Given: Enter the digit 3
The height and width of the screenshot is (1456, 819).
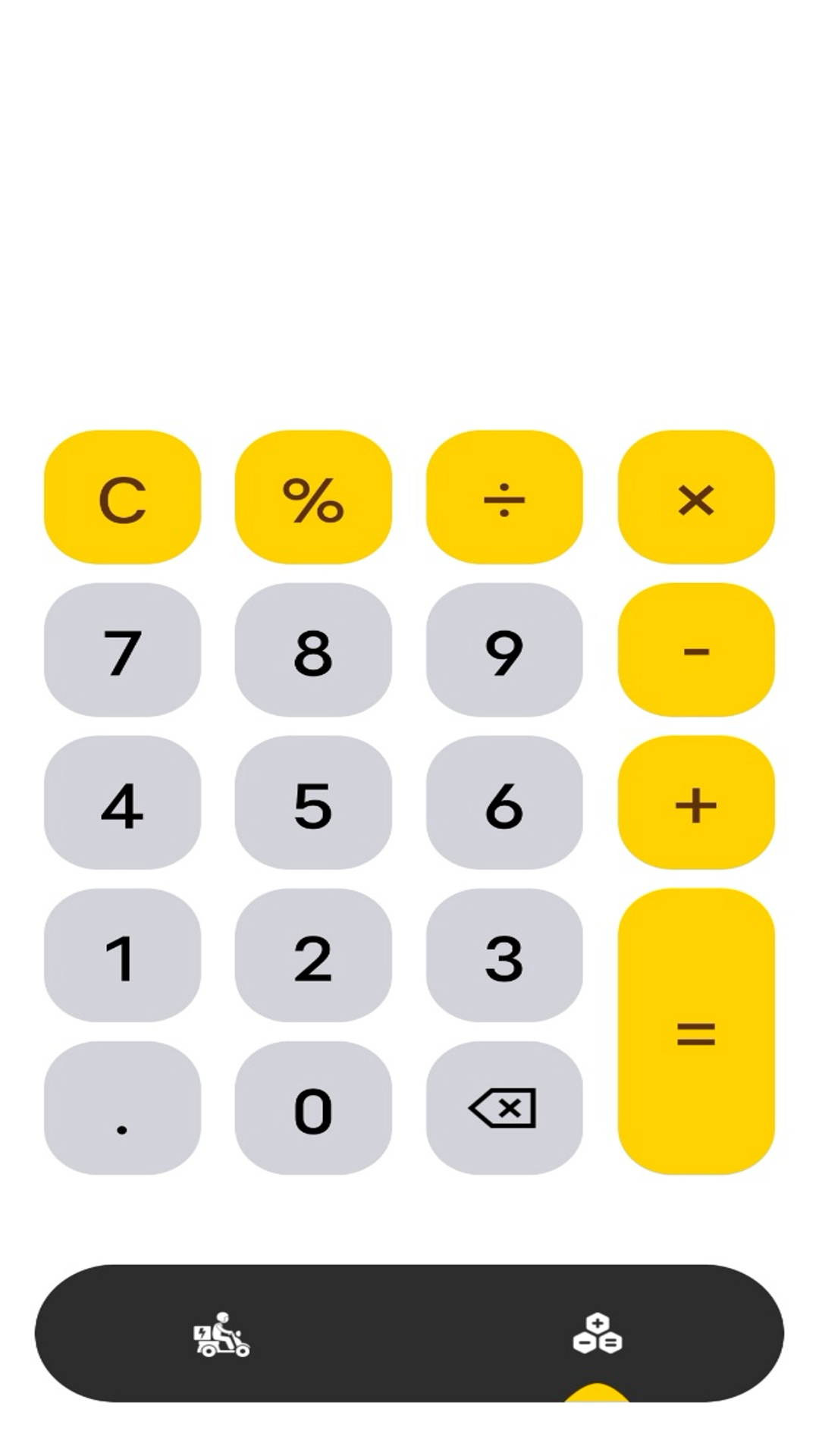Looking at the screenshot, I should (504, 955).
